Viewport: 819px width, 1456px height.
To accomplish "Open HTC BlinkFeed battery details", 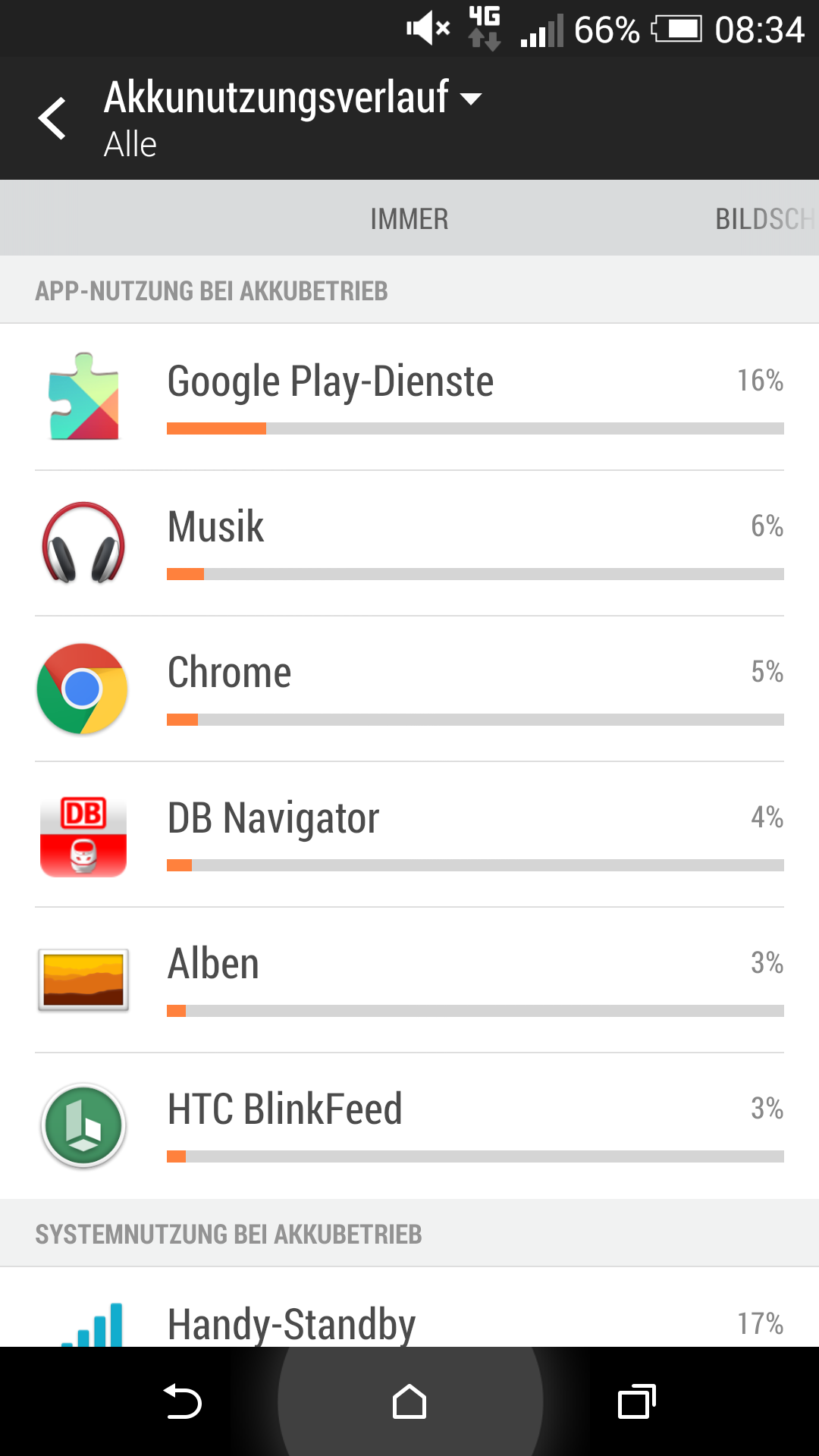I will point(409,1125).
